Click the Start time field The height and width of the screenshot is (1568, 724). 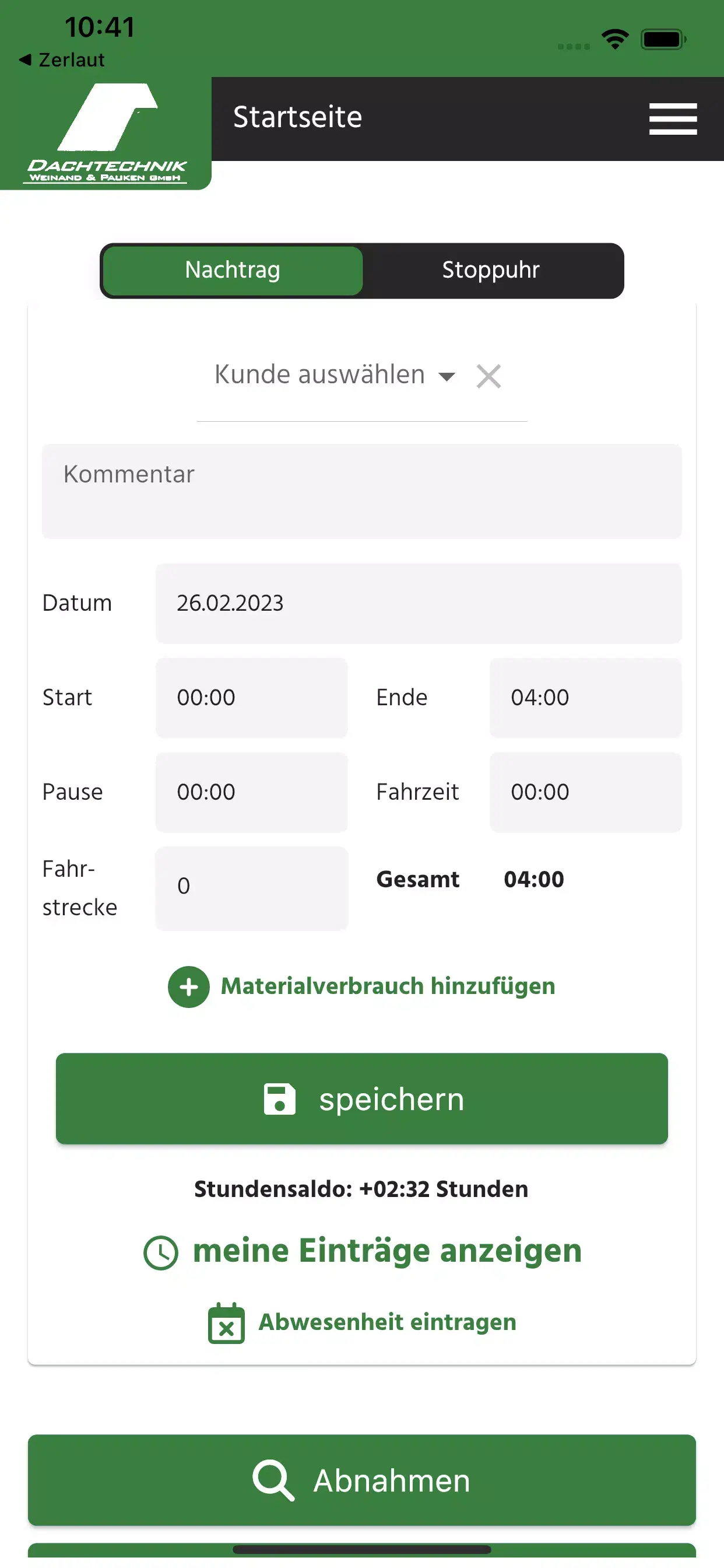coord(251,698)
